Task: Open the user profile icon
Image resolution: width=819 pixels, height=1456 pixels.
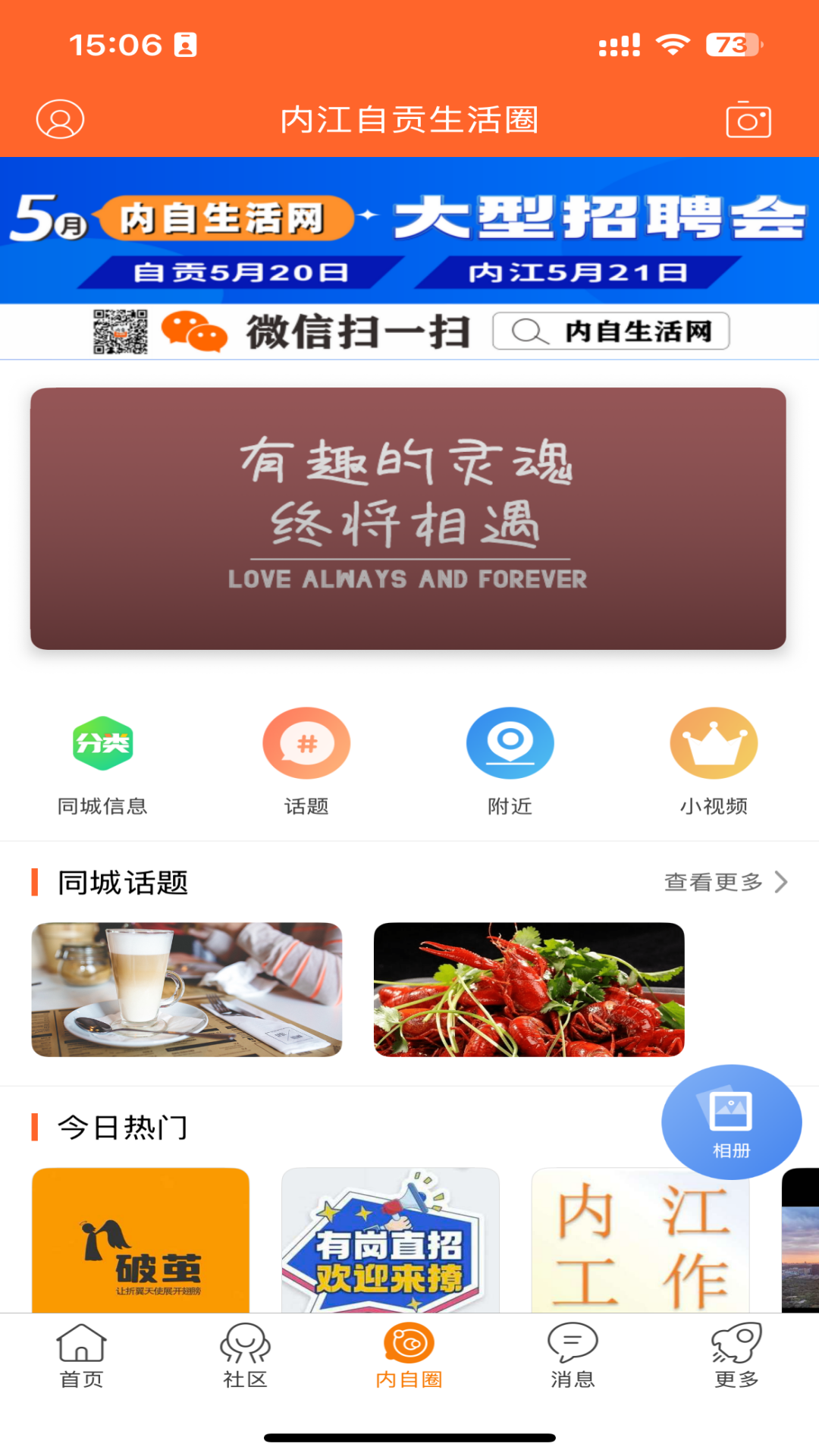Action: 60,119
